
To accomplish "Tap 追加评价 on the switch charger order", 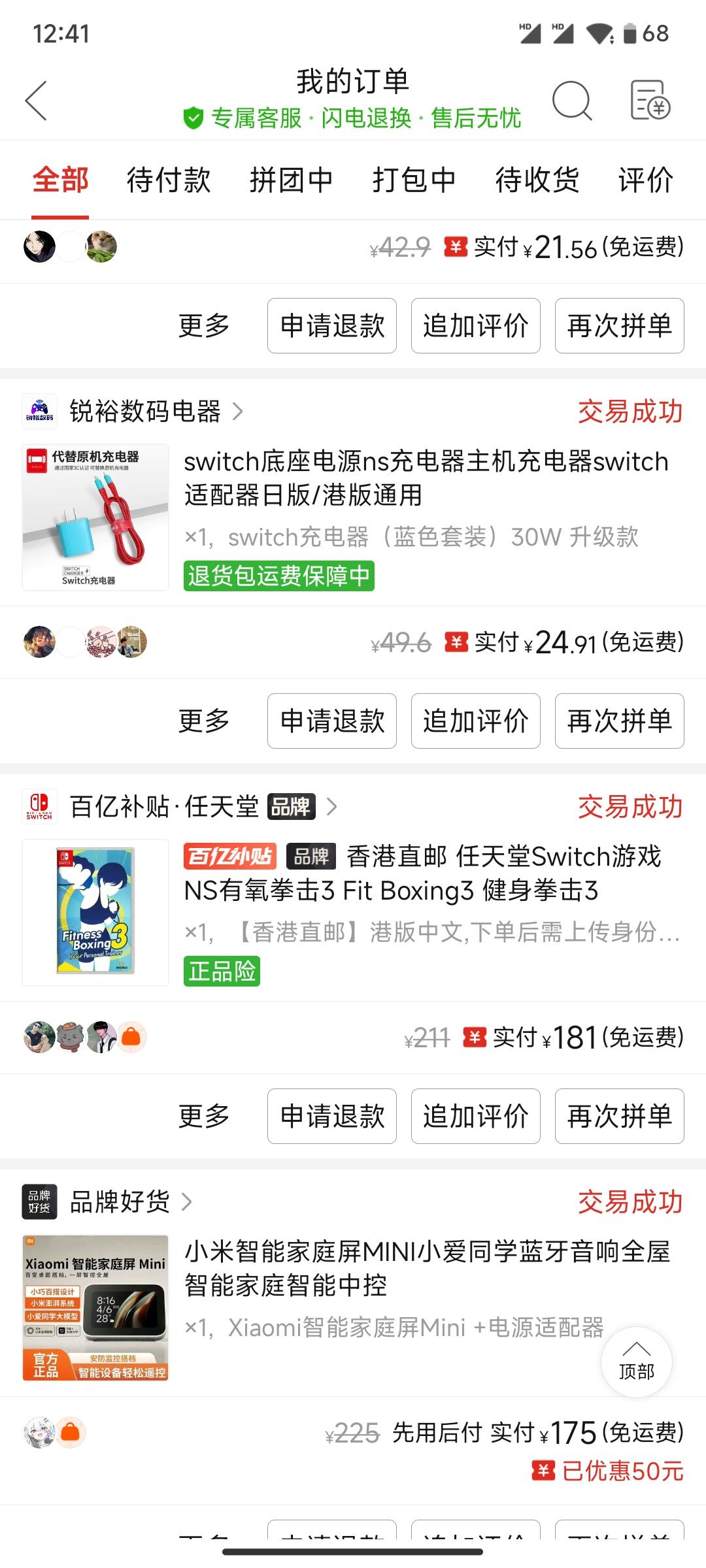I will (x=475, y=721).
